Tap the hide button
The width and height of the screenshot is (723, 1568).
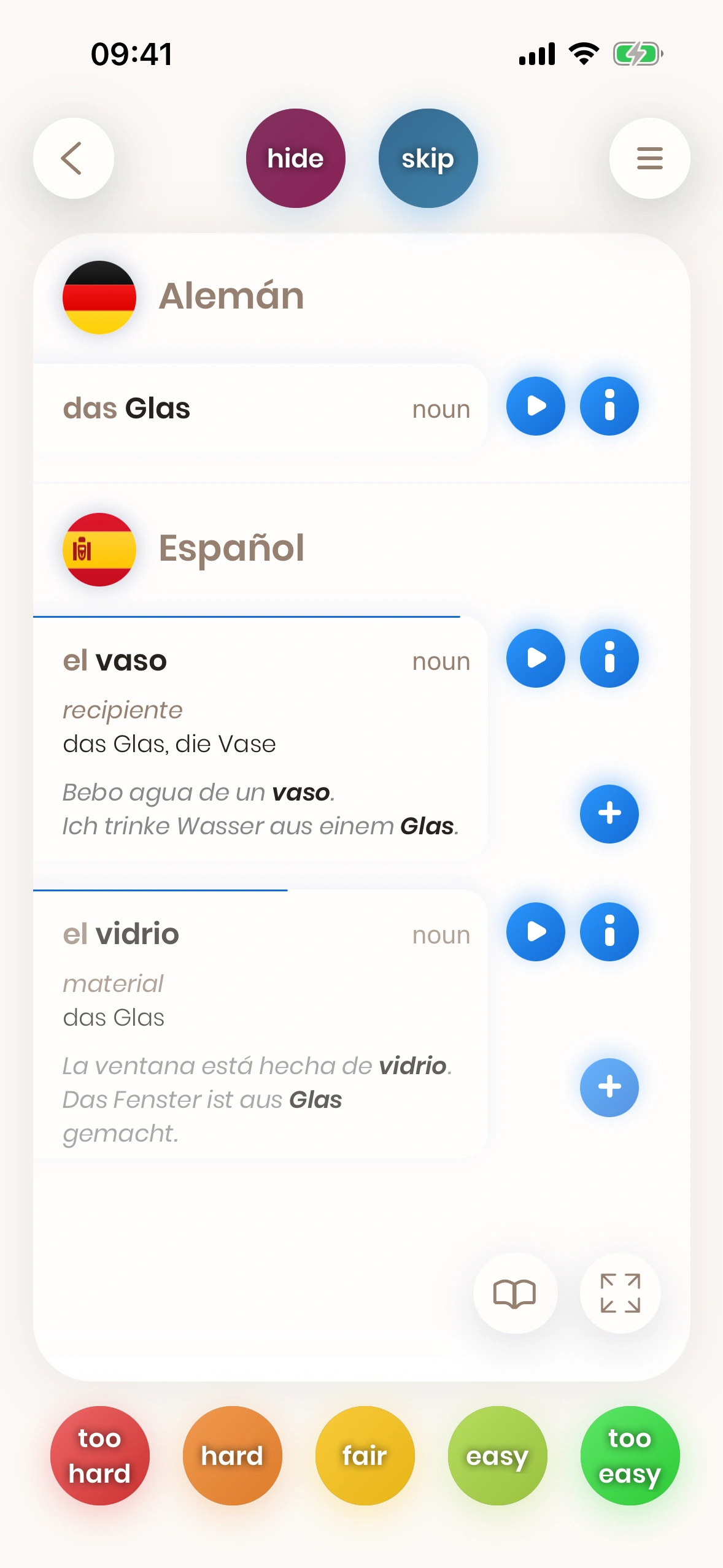point(295,158)
